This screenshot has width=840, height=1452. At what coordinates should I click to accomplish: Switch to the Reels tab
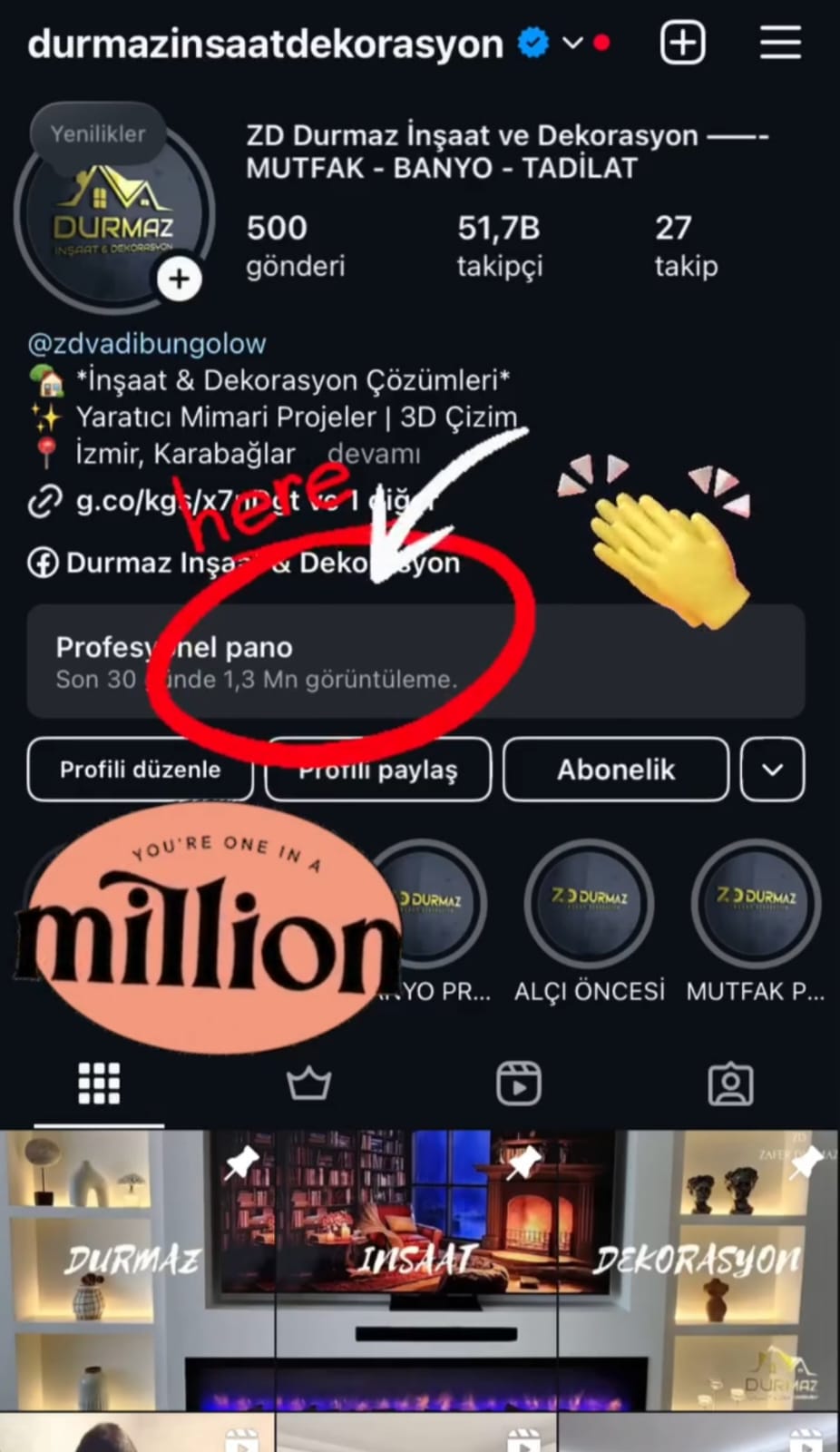pyautogui.click(x=519, y=1084)
